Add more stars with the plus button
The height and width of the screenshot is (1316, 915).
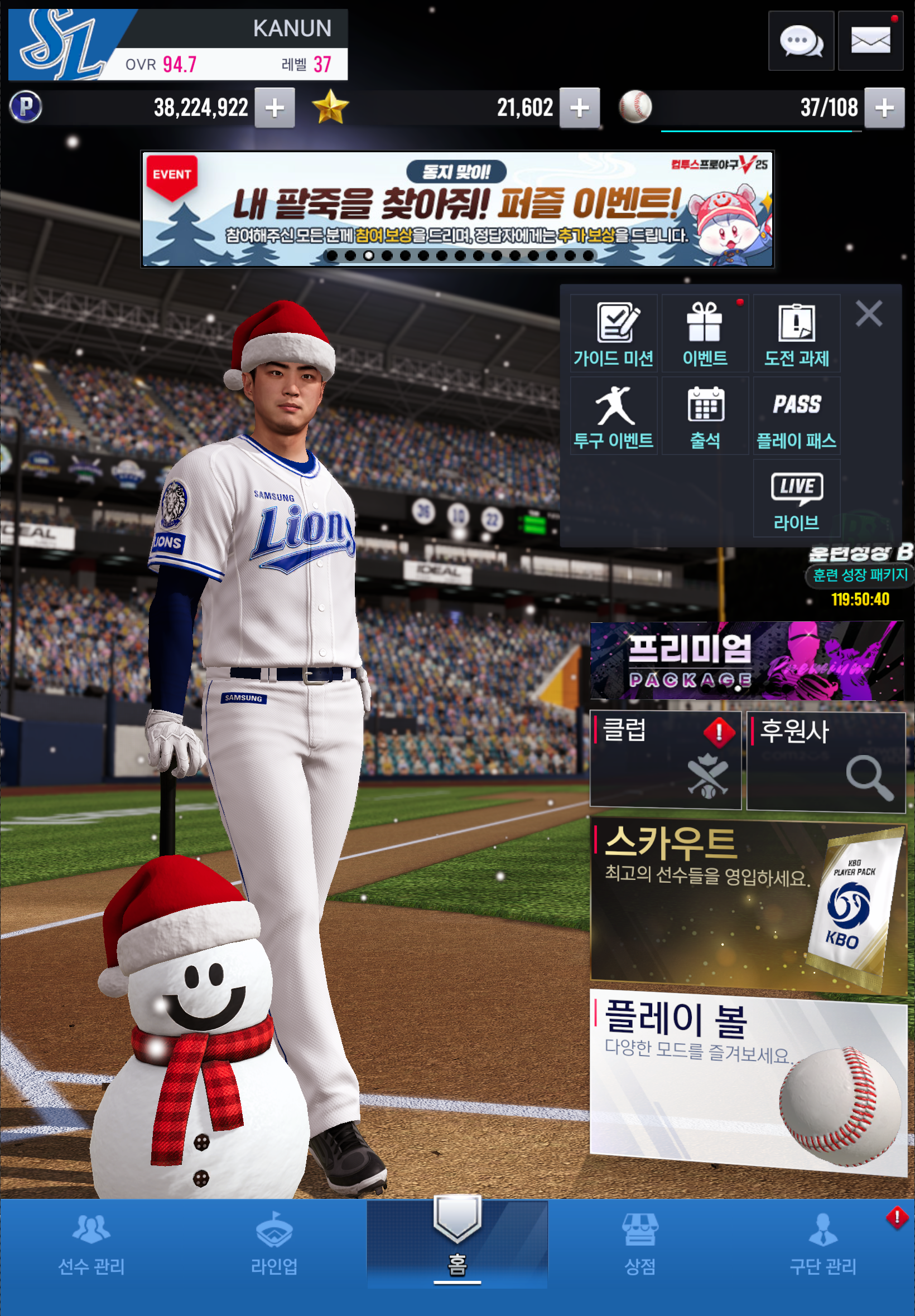click(579, 108)
